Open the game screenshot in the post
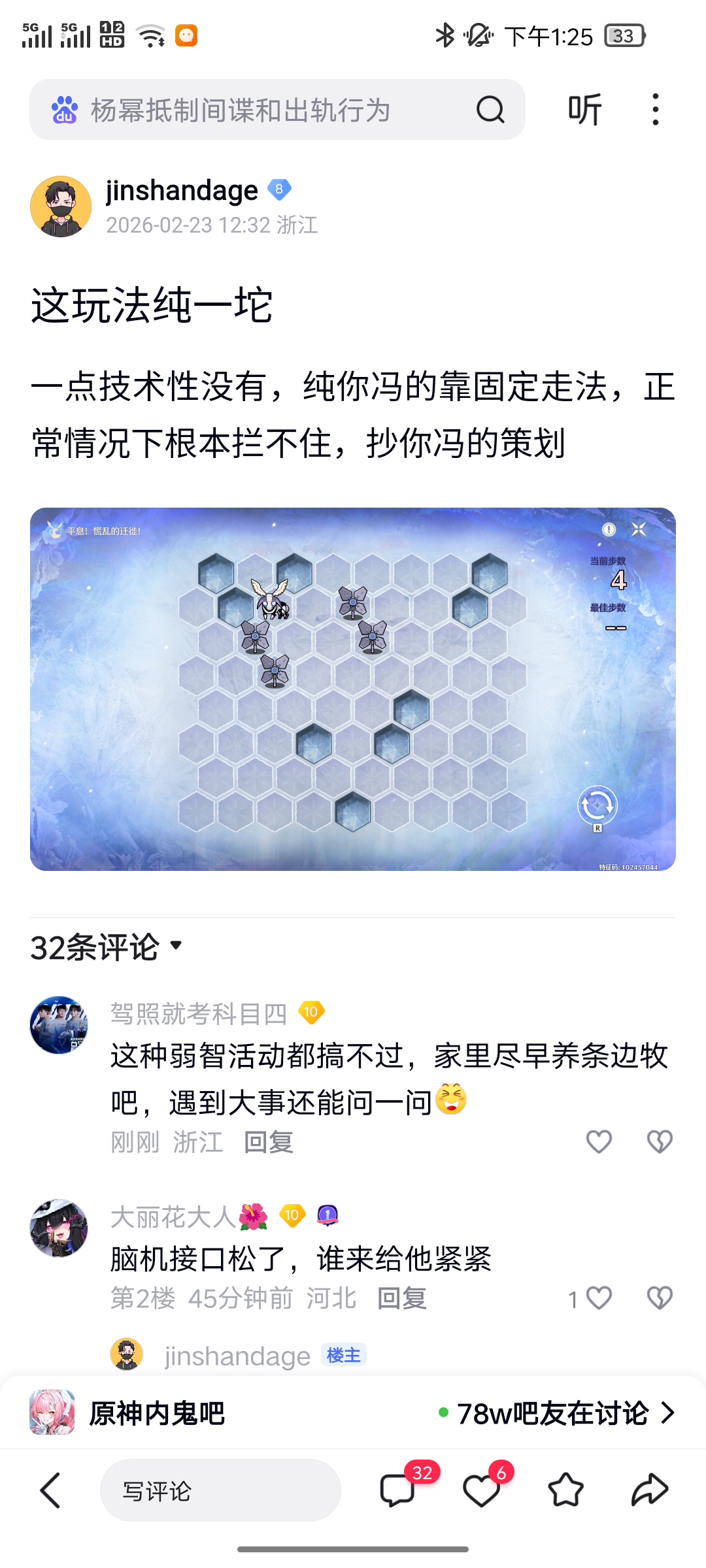The height and width of the screenshot is (1568, 706). [353, 689]
